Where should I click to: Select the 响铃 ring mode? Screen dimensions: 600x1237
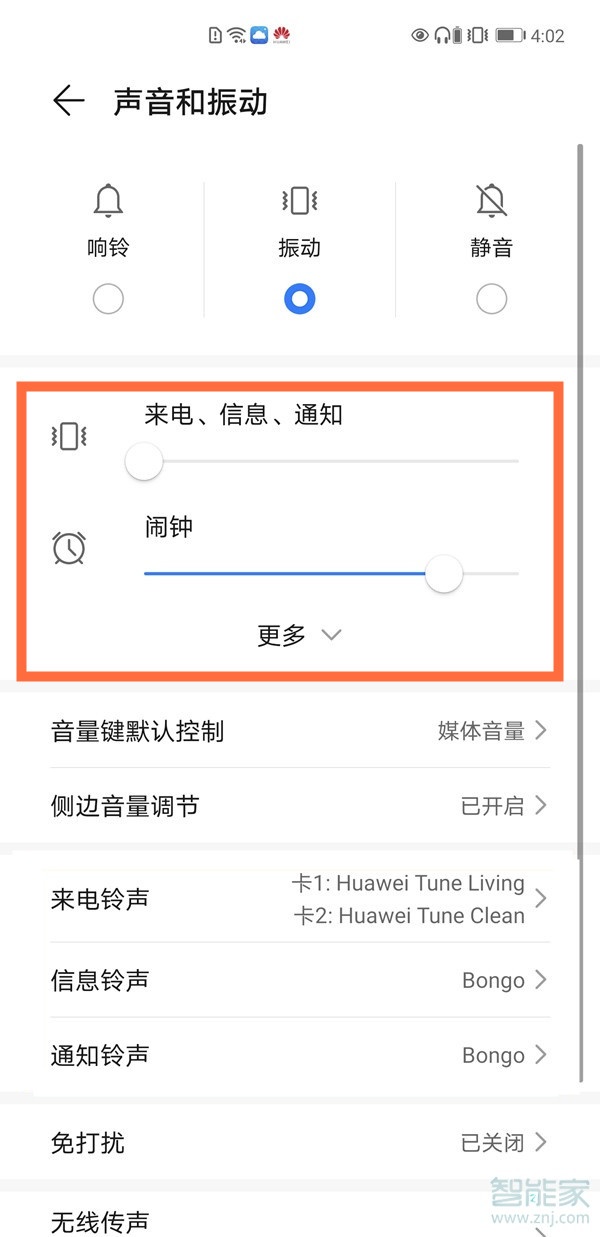point(108,298)
